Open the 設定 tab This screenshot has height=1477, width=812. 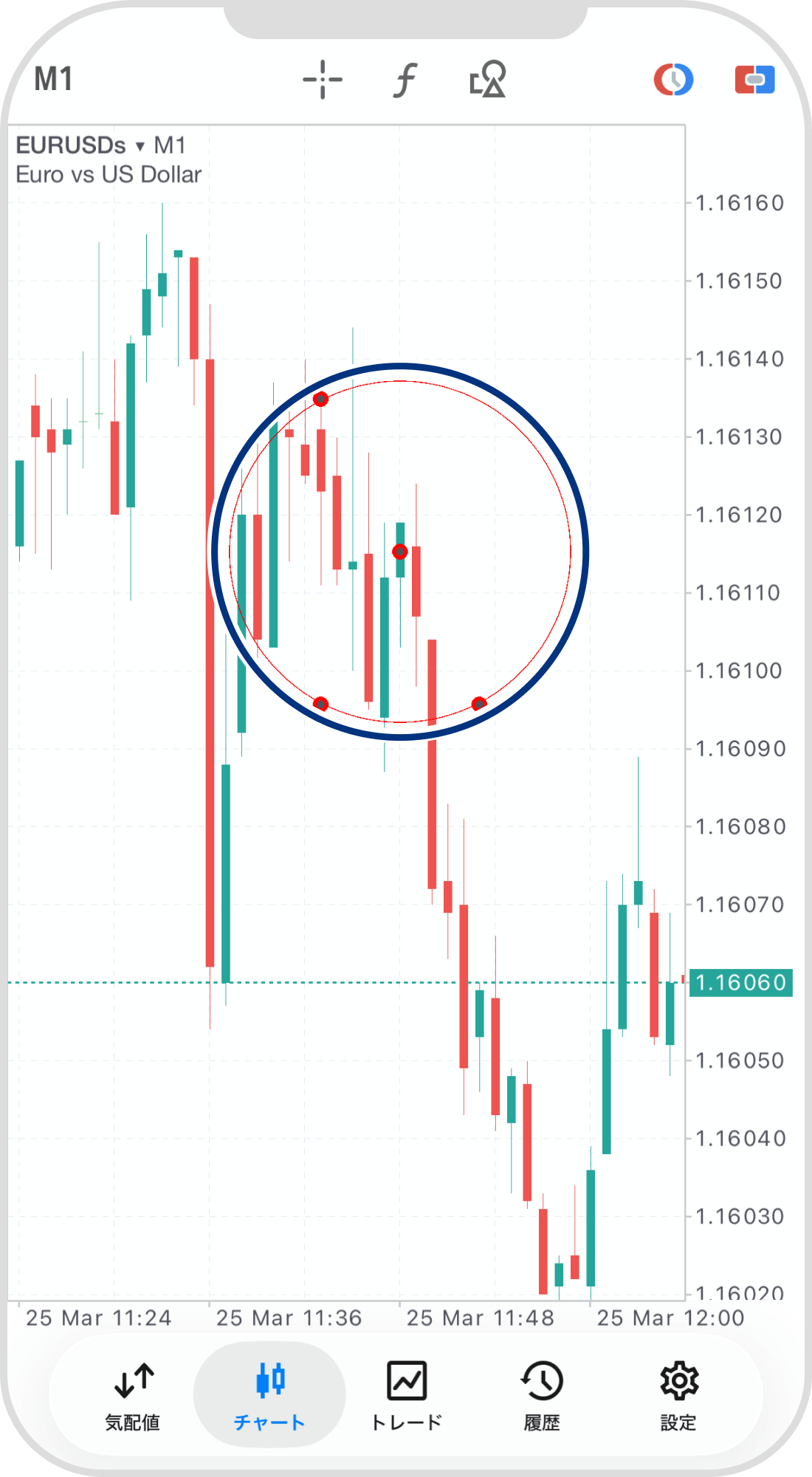coord(678,1396)
